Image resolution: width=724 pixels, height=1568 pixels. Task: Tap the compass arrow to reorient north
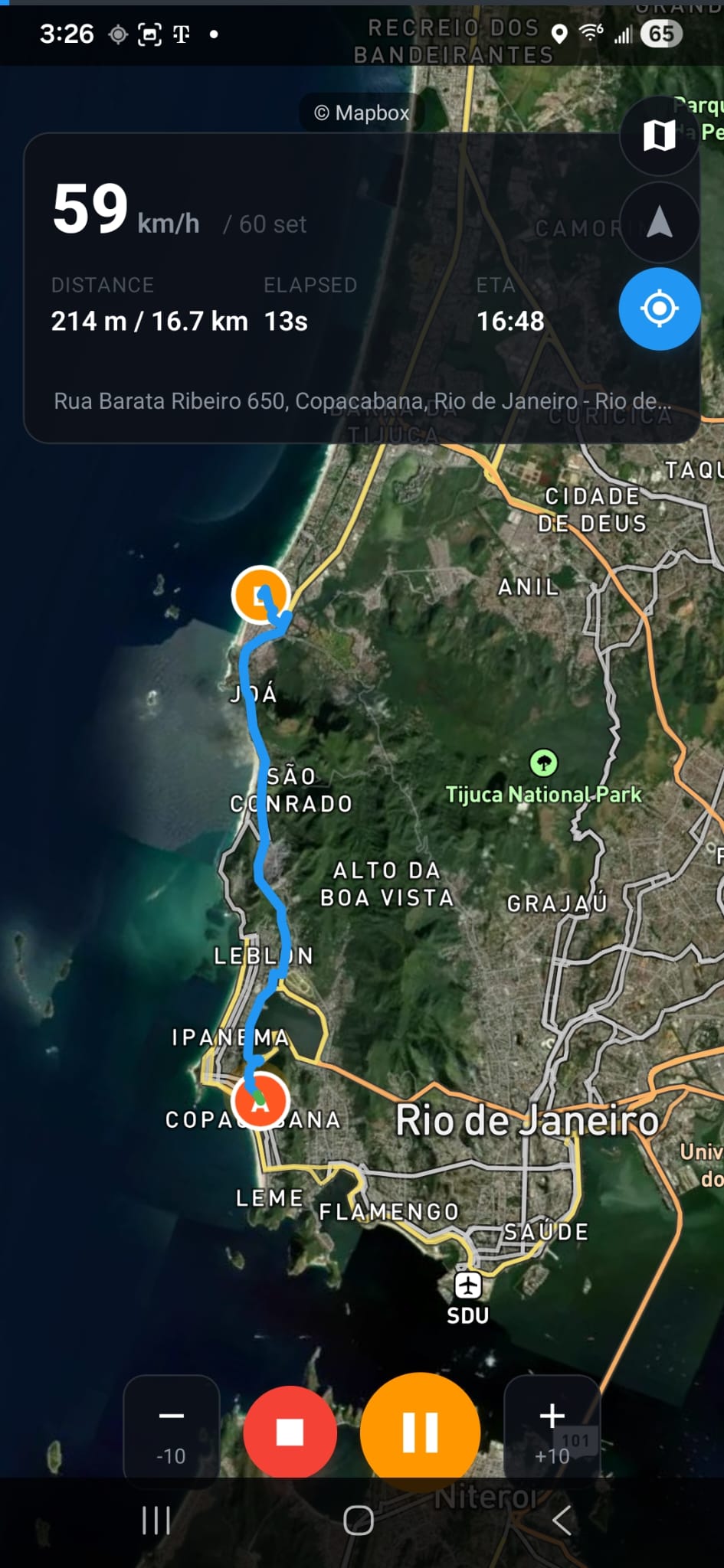tap(659, 224)
